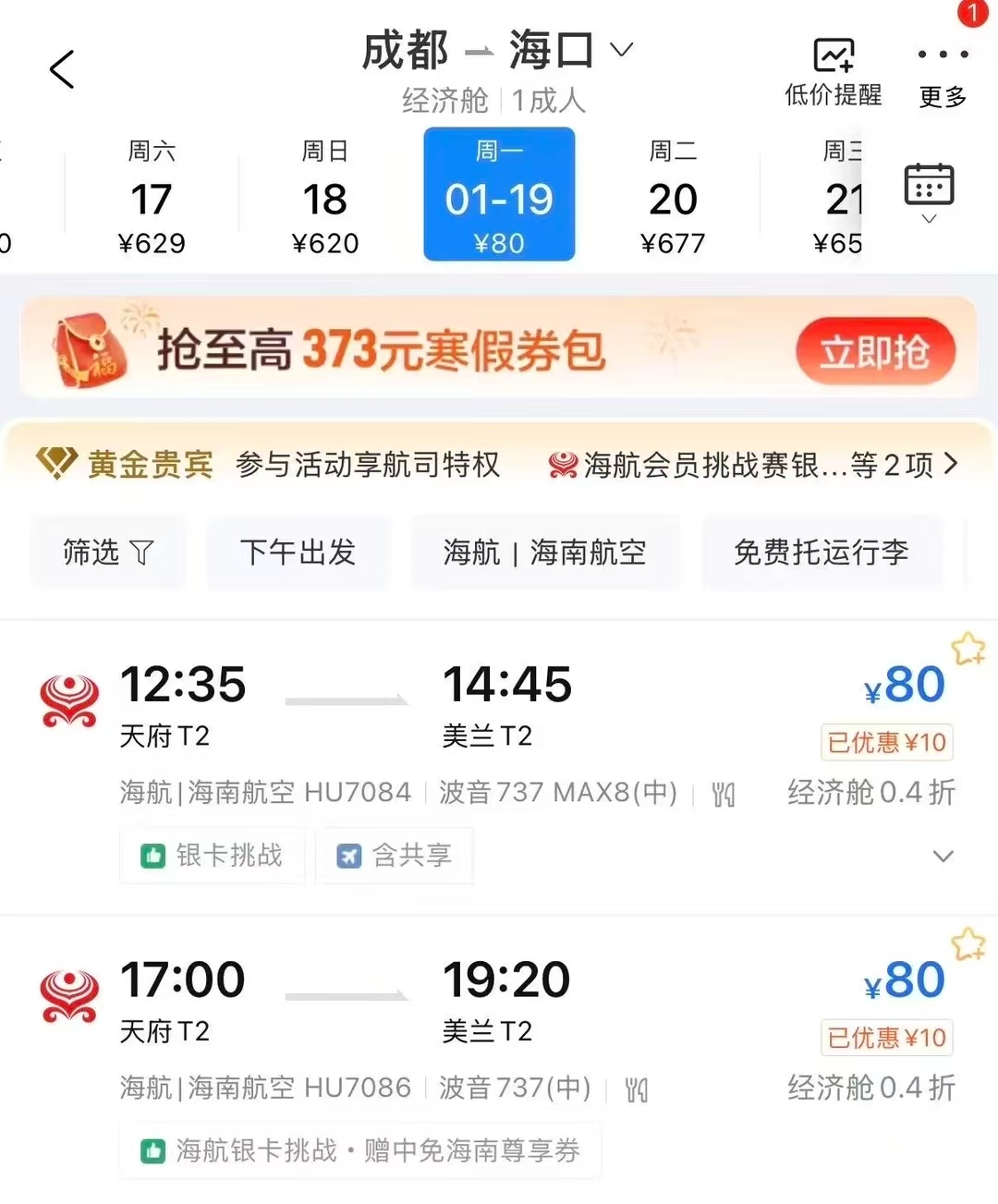Open the 成都–海口 route dropdown
The image size is (998, 1204).
(x=621, y=50)
